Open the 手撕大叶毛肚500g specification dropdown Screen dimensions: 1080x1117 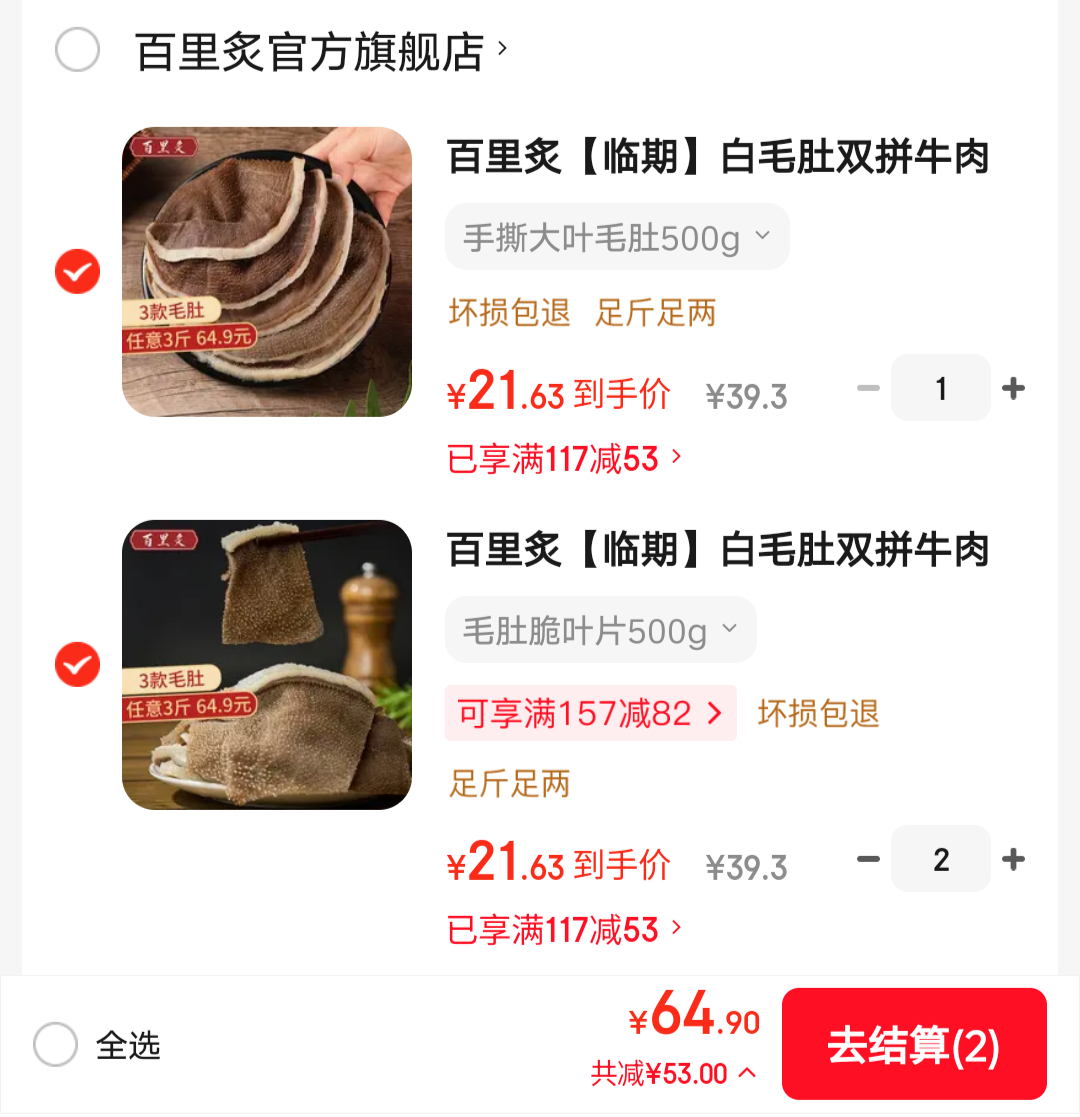617,237
